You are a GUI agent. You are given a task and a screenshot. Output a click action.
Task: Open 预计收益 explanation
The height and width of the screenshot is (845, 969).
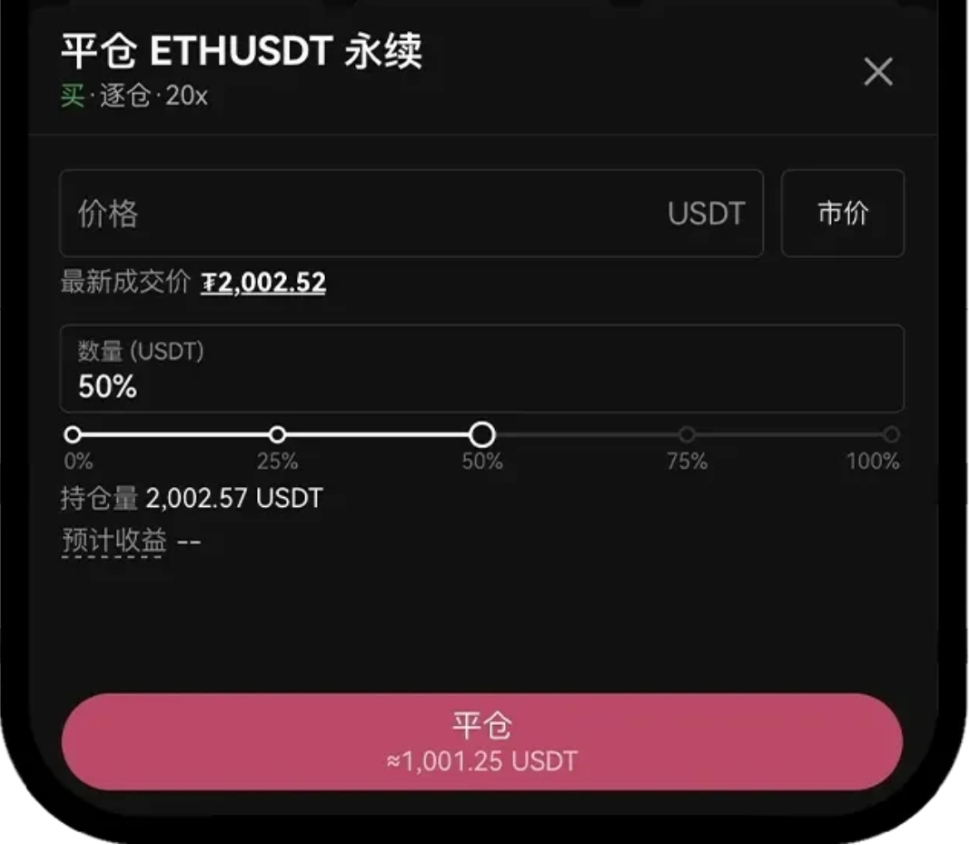click(x=113, y=541)
